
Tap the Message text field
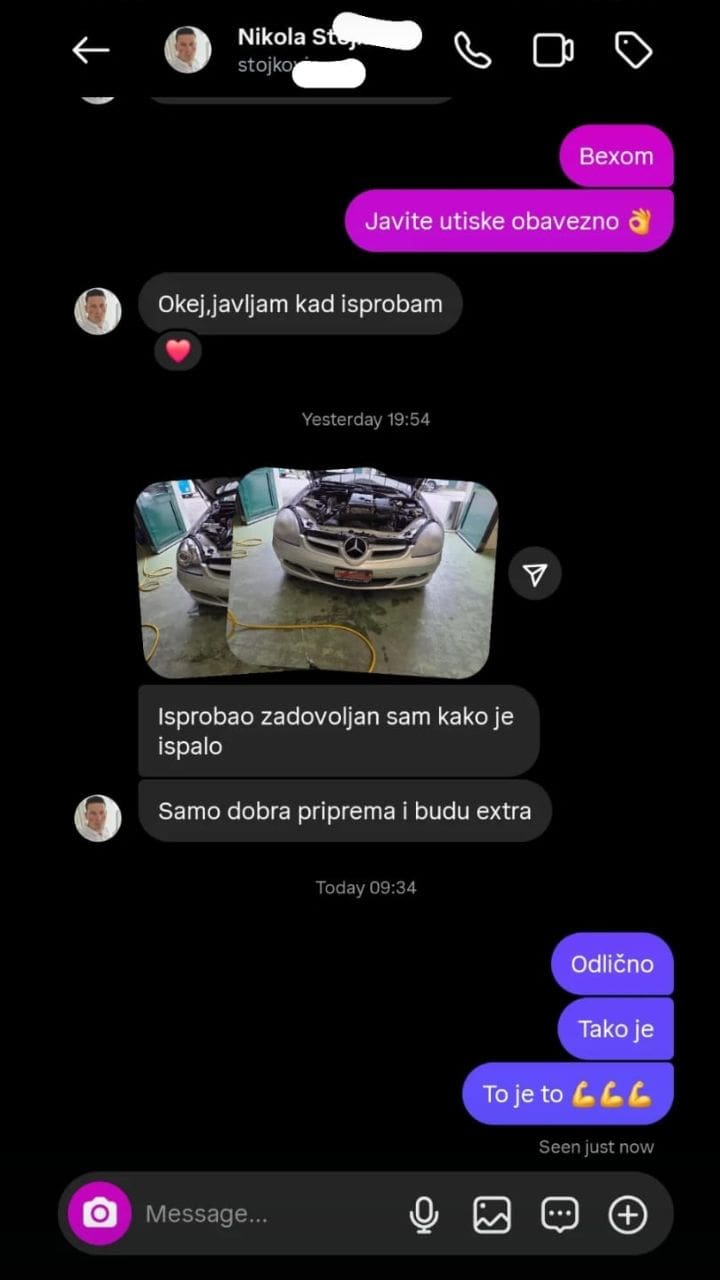[260, 1214]
